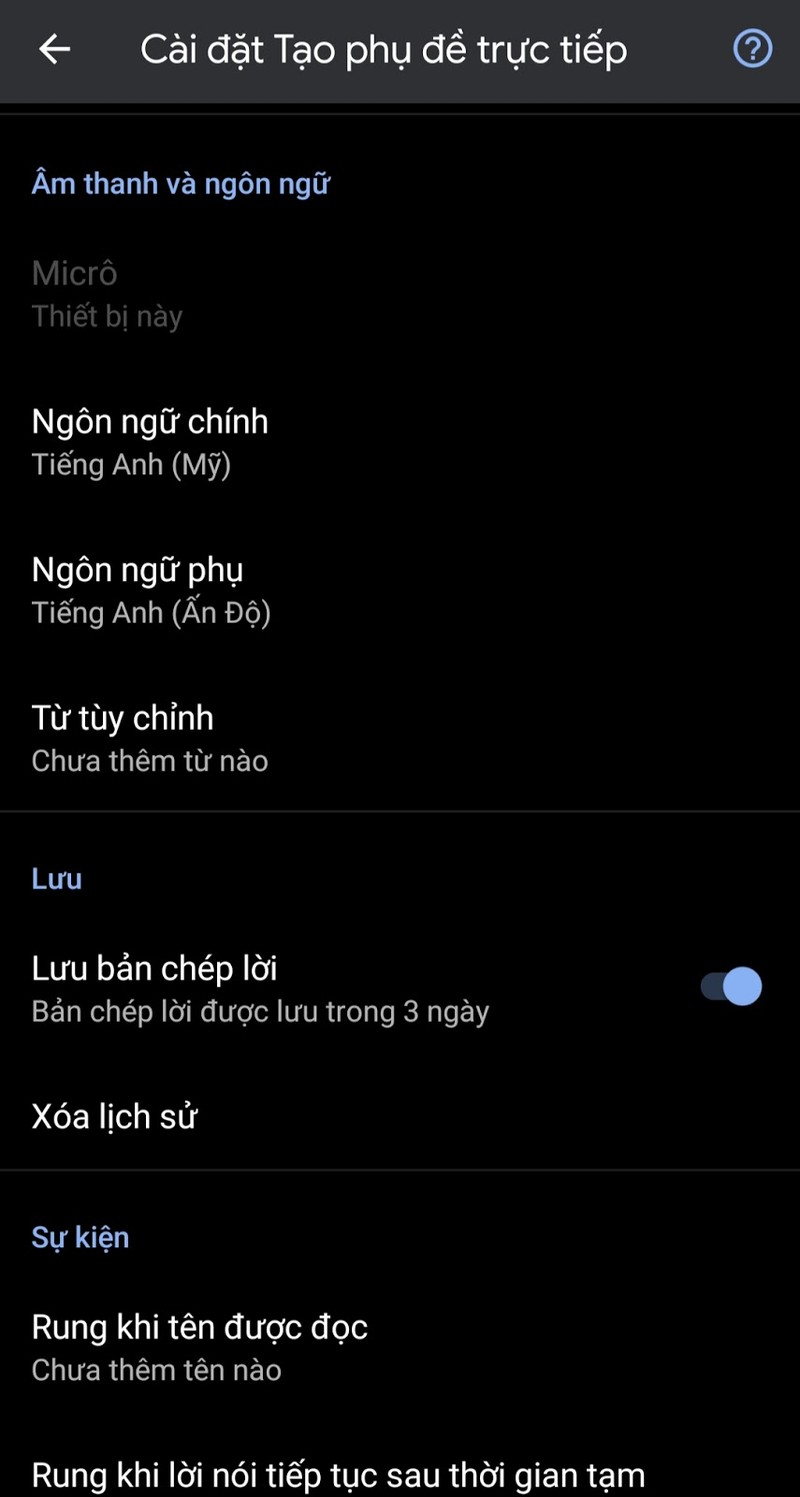Turn off the "Lưu bản chép lời" switch
Viewport: 800px width, 1497px height.
click(x=729, y=985)
